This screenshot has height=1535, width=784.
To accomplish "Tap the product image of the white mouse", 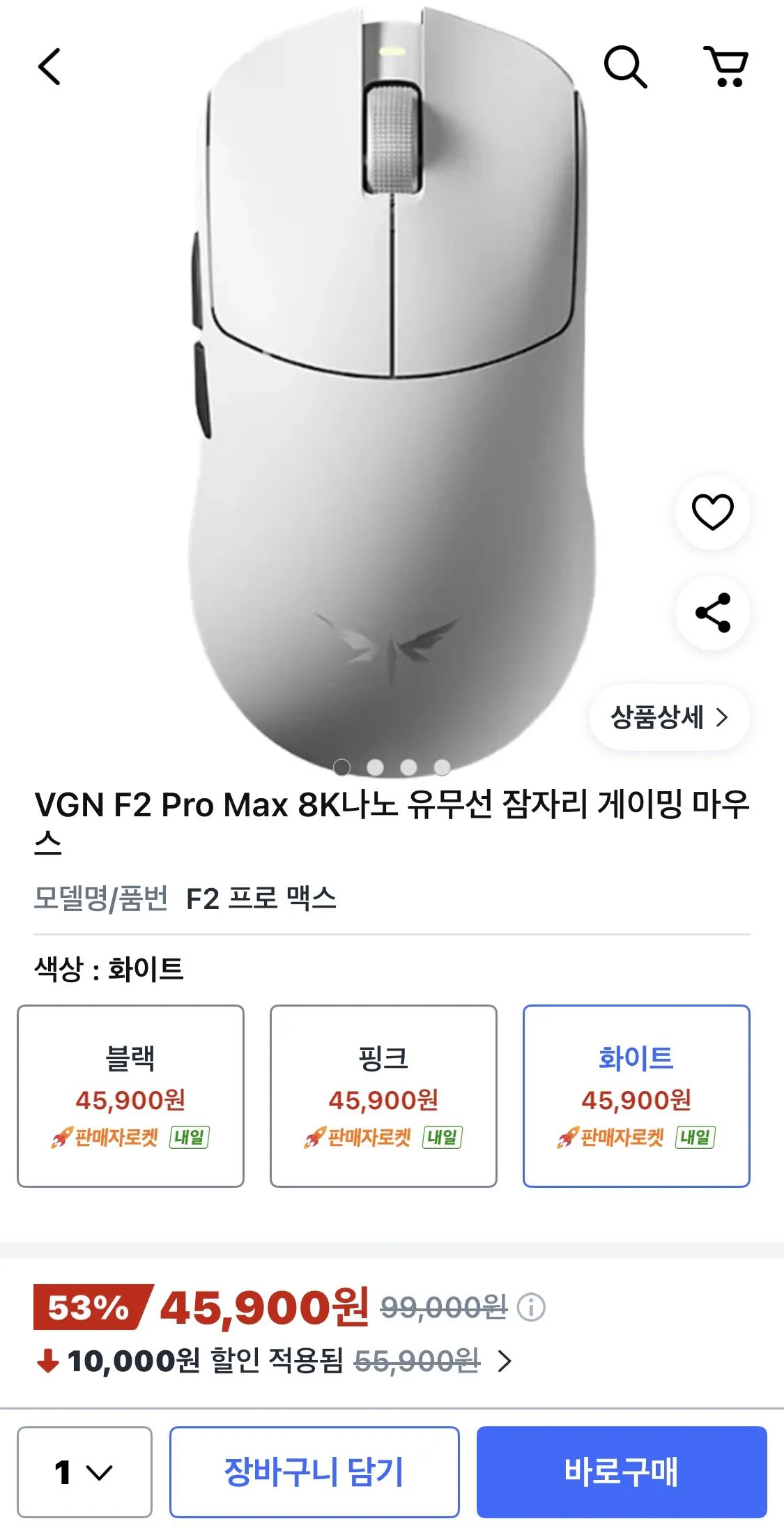I will coord(390,383).
